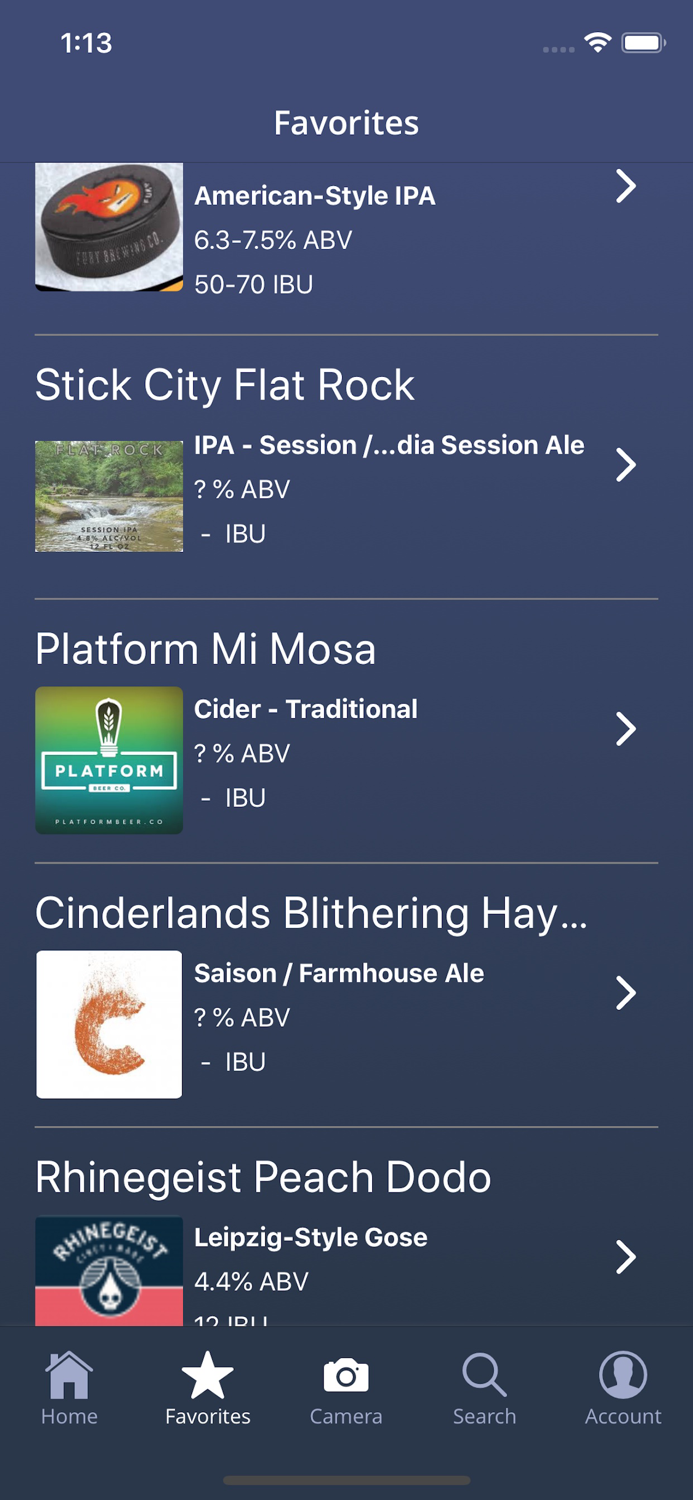The width and height of the screenshot is (693, 1500).
Task: Tap the chevron beside American-Style IPA
Action: pos(626,186)
